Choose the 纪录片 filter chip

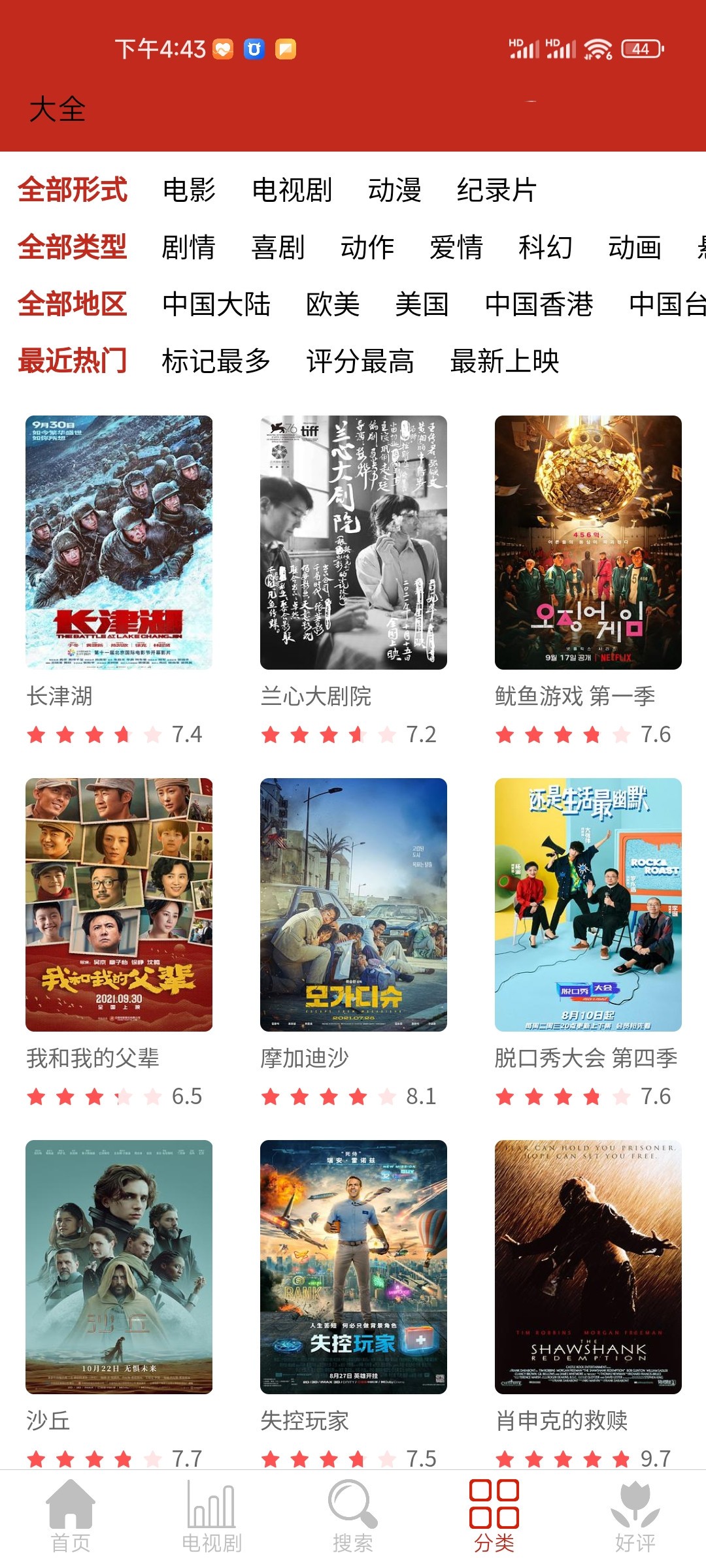497,191
